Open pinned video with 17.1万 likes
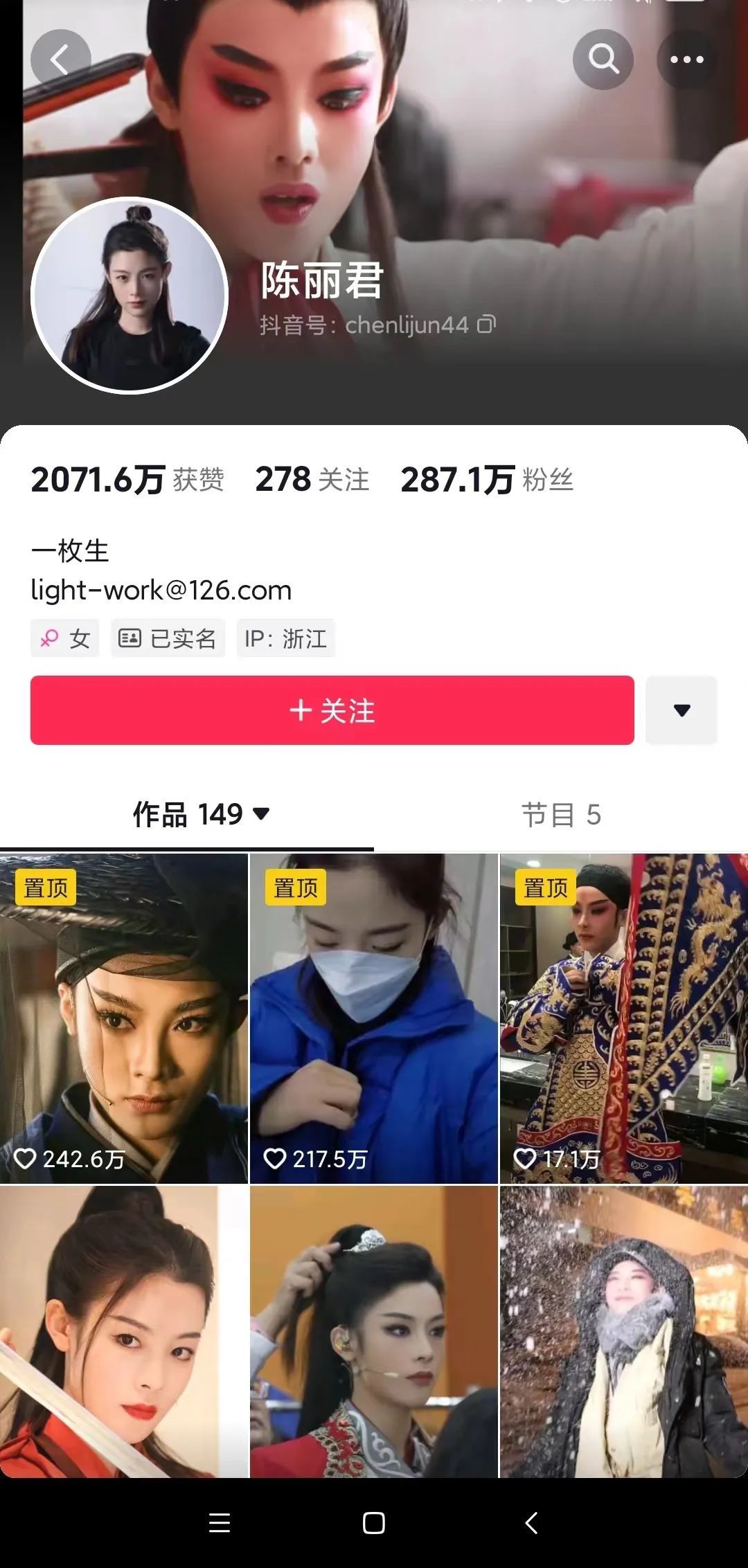This screenshot has height=1568, width=748. pos(623,1018)
